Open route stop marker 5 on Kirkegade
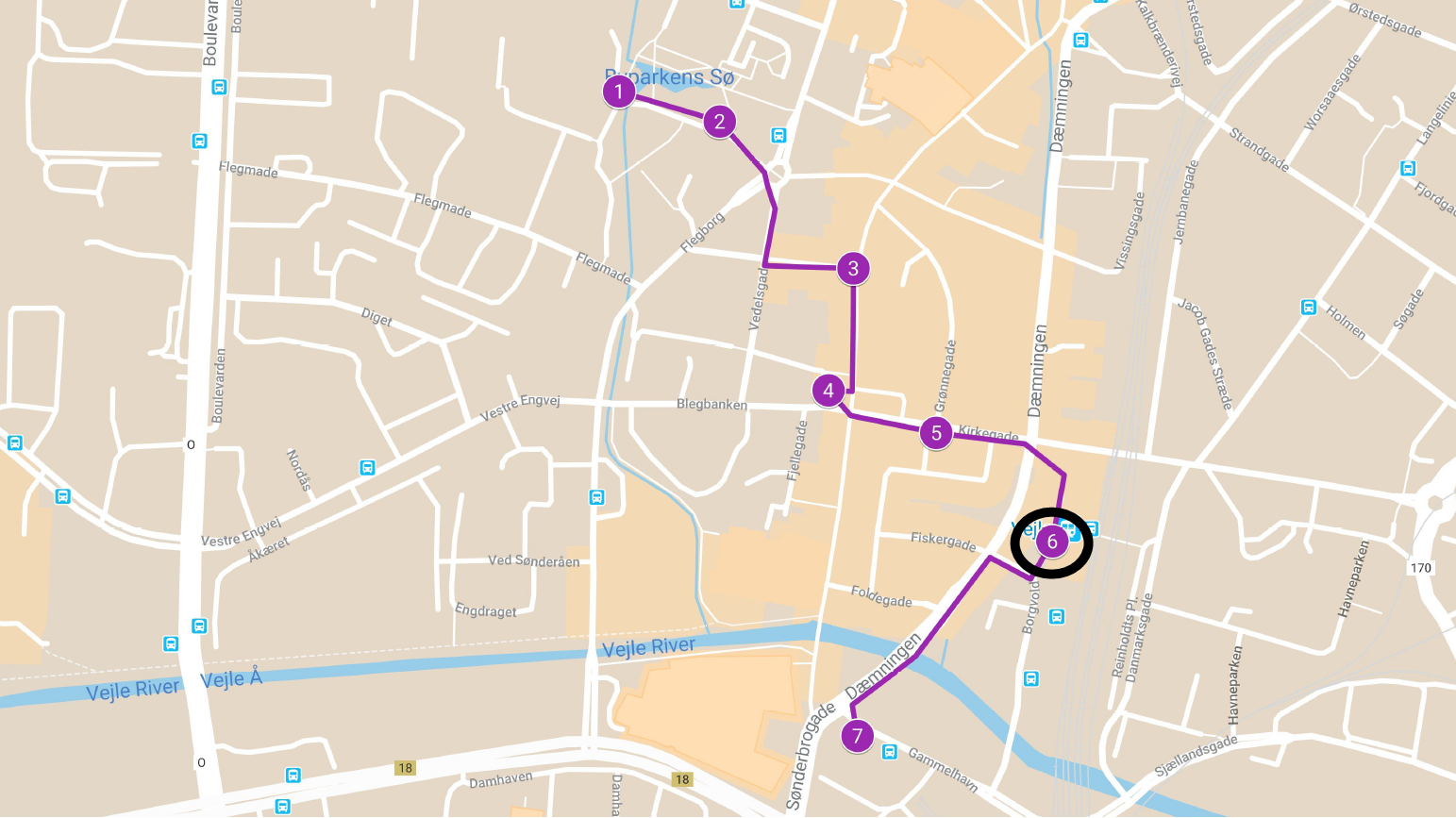This screenshot has height=818, width=1456. click(x=936, y=433)
